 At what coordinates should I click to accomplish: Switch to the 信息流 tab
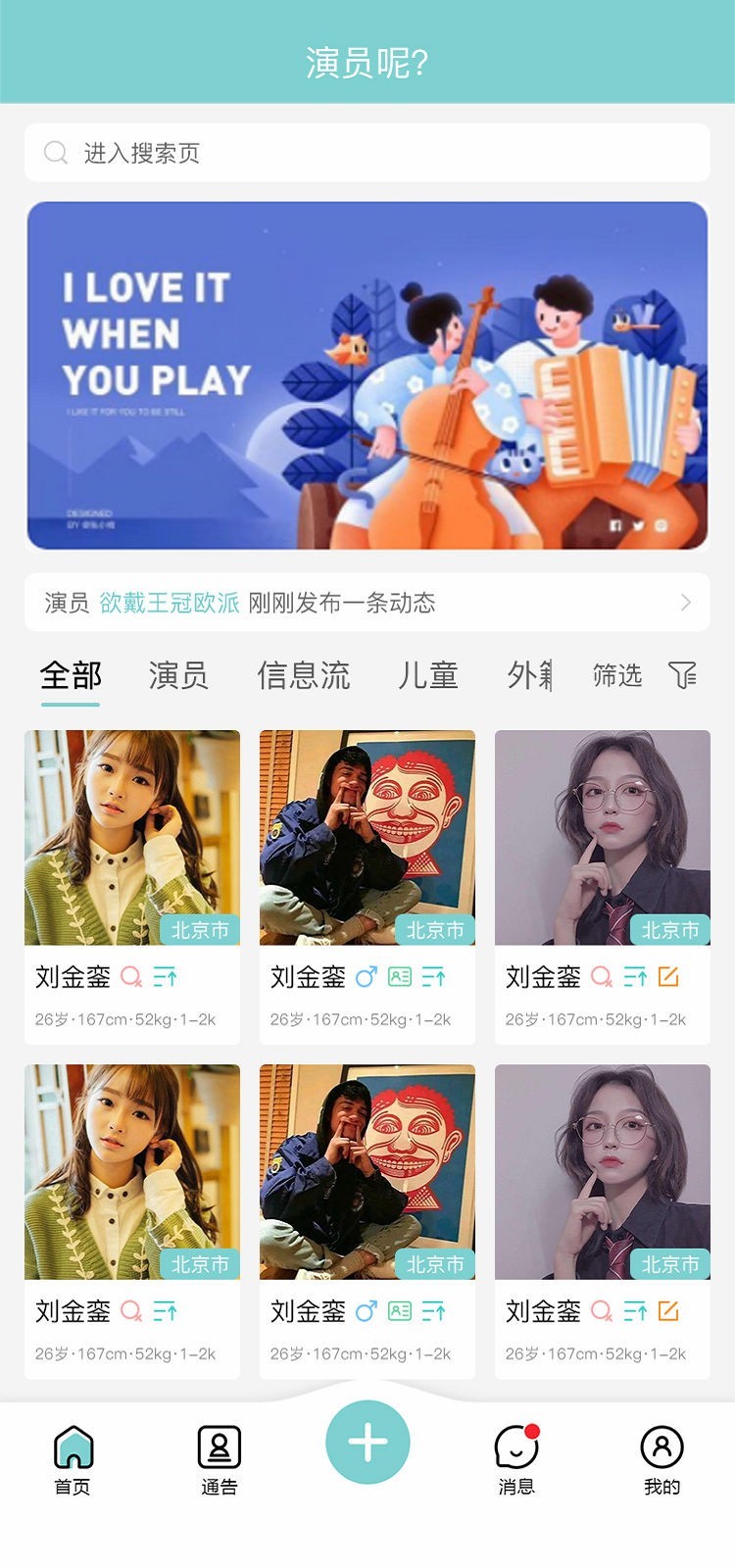pyautogui.click(x=304, y=675)
